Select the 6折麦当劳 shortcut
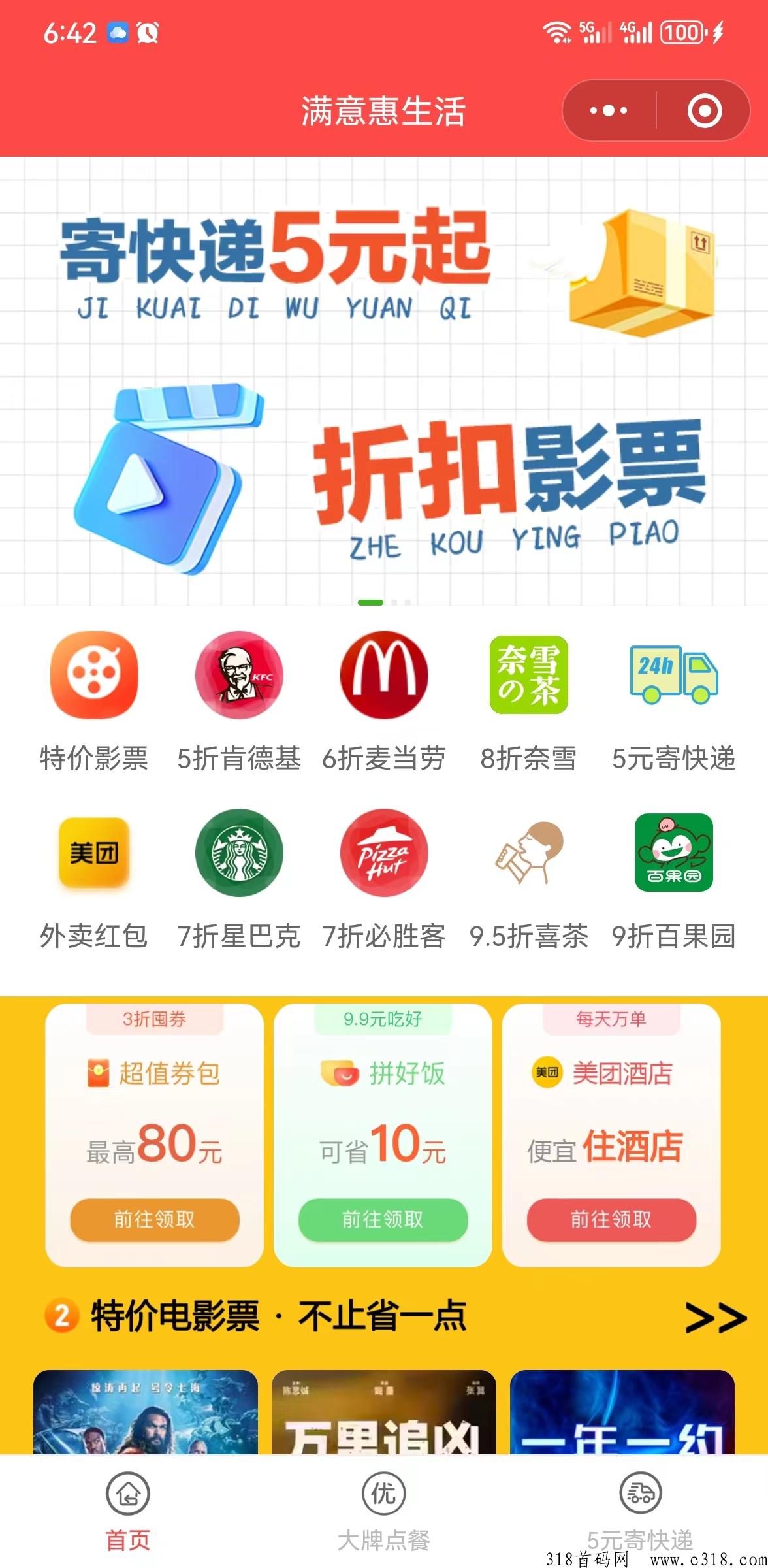 coord(384,702)
